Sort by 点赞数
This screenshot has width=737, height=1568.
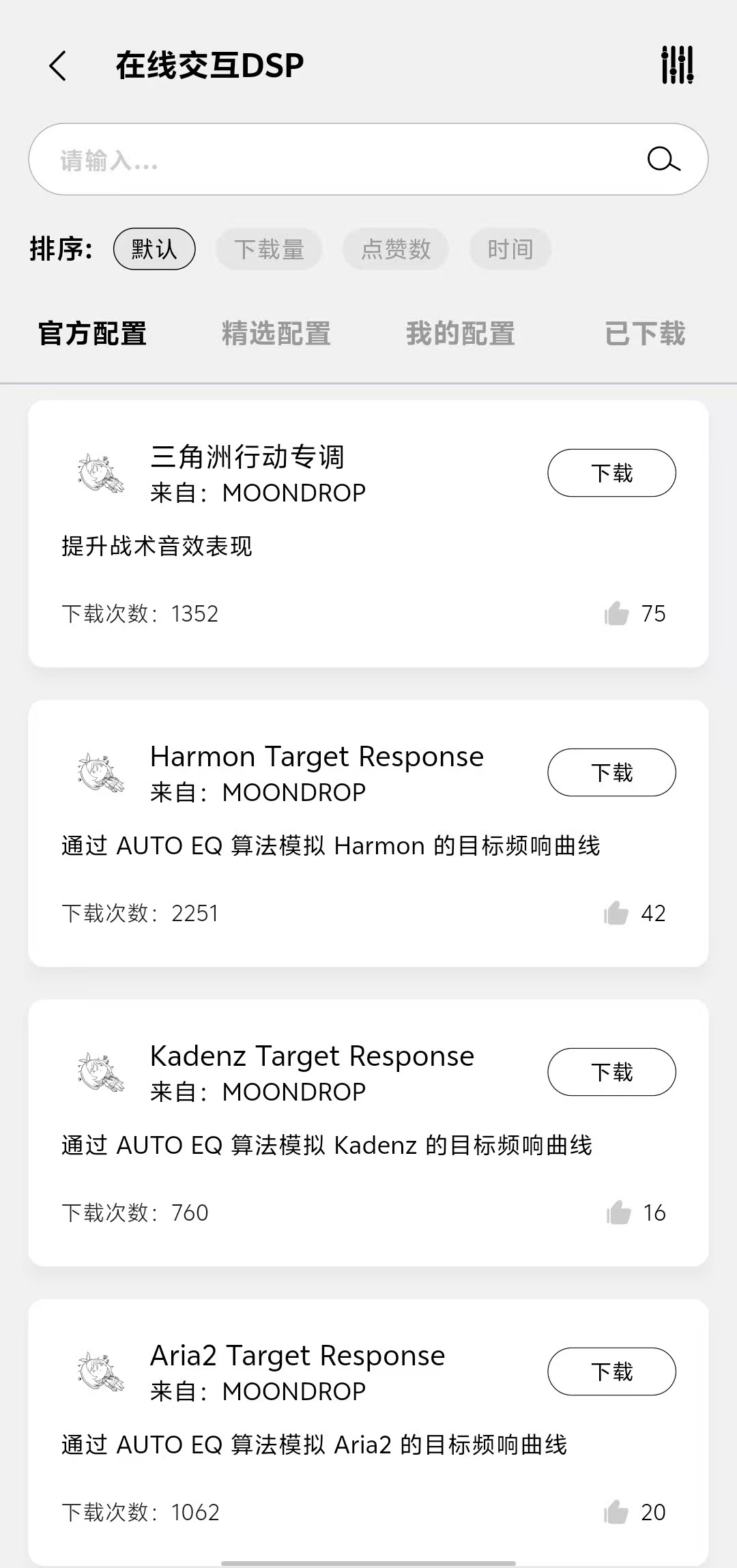coord(396,249)
